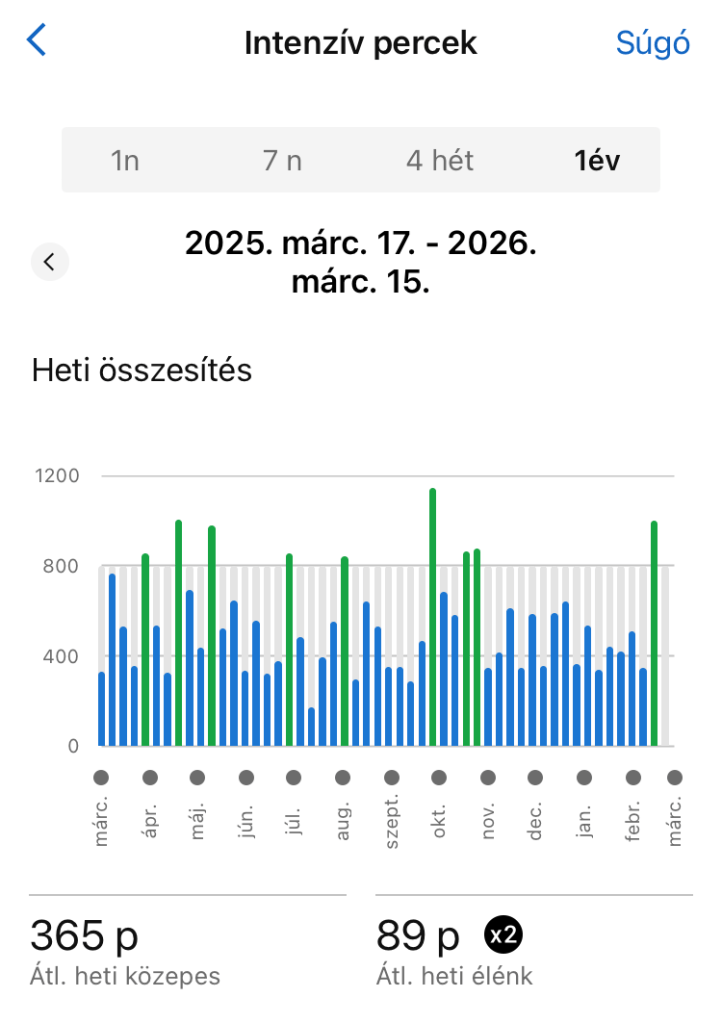The image size is (722, 1023).
Task: Select the 7 n range
Action: point(282,160)
